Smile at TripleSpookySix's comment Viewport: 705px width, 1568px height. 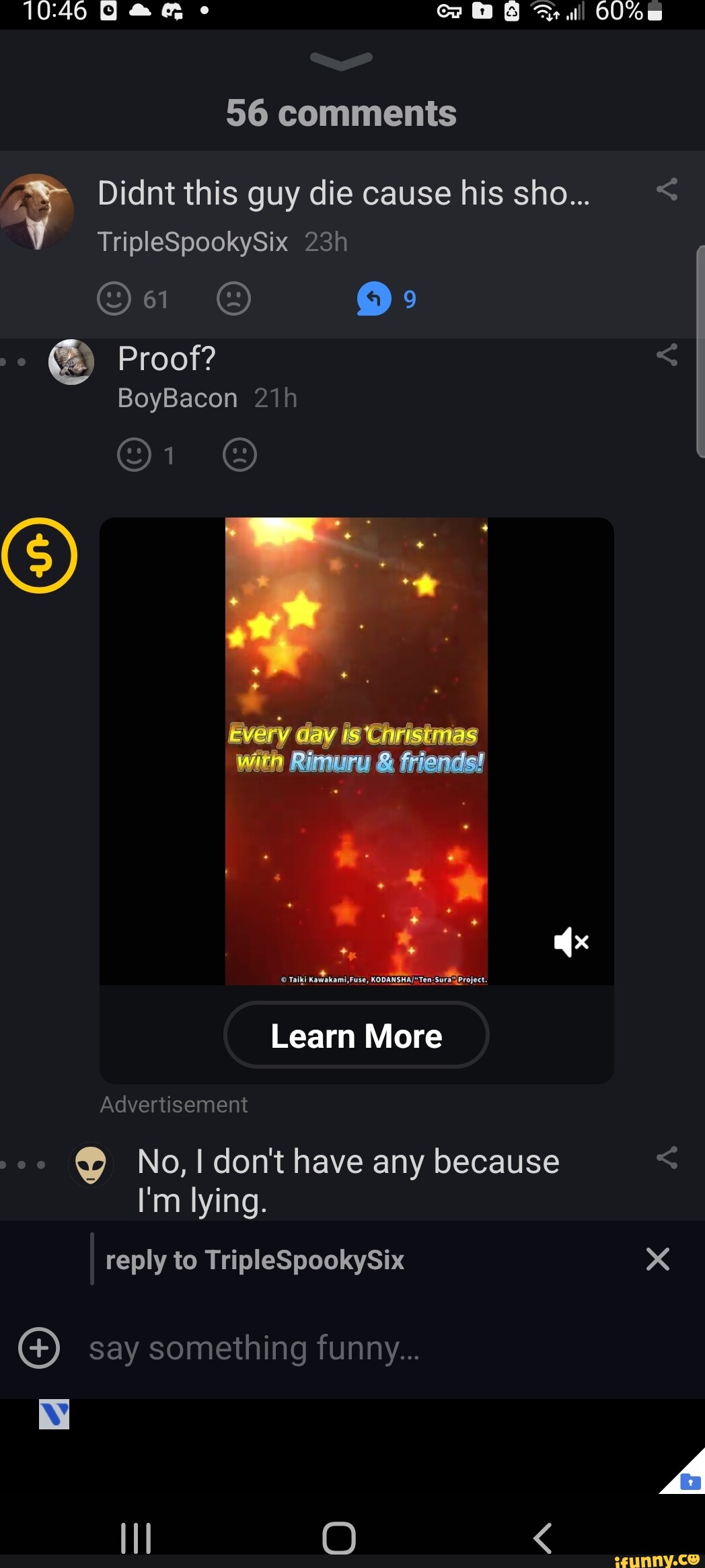114,298
